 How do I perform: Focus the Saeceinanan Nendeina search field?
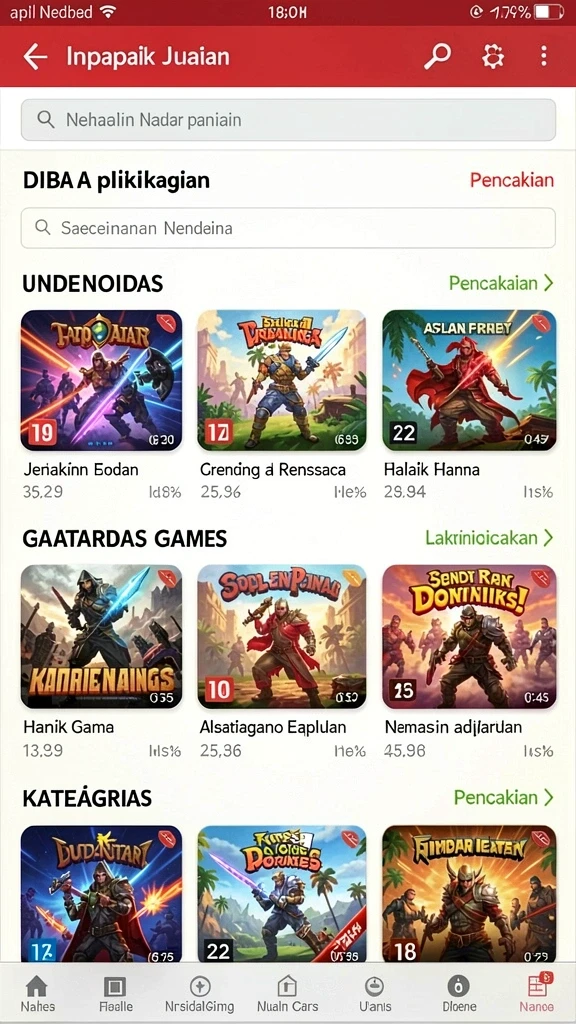[288, 228]
